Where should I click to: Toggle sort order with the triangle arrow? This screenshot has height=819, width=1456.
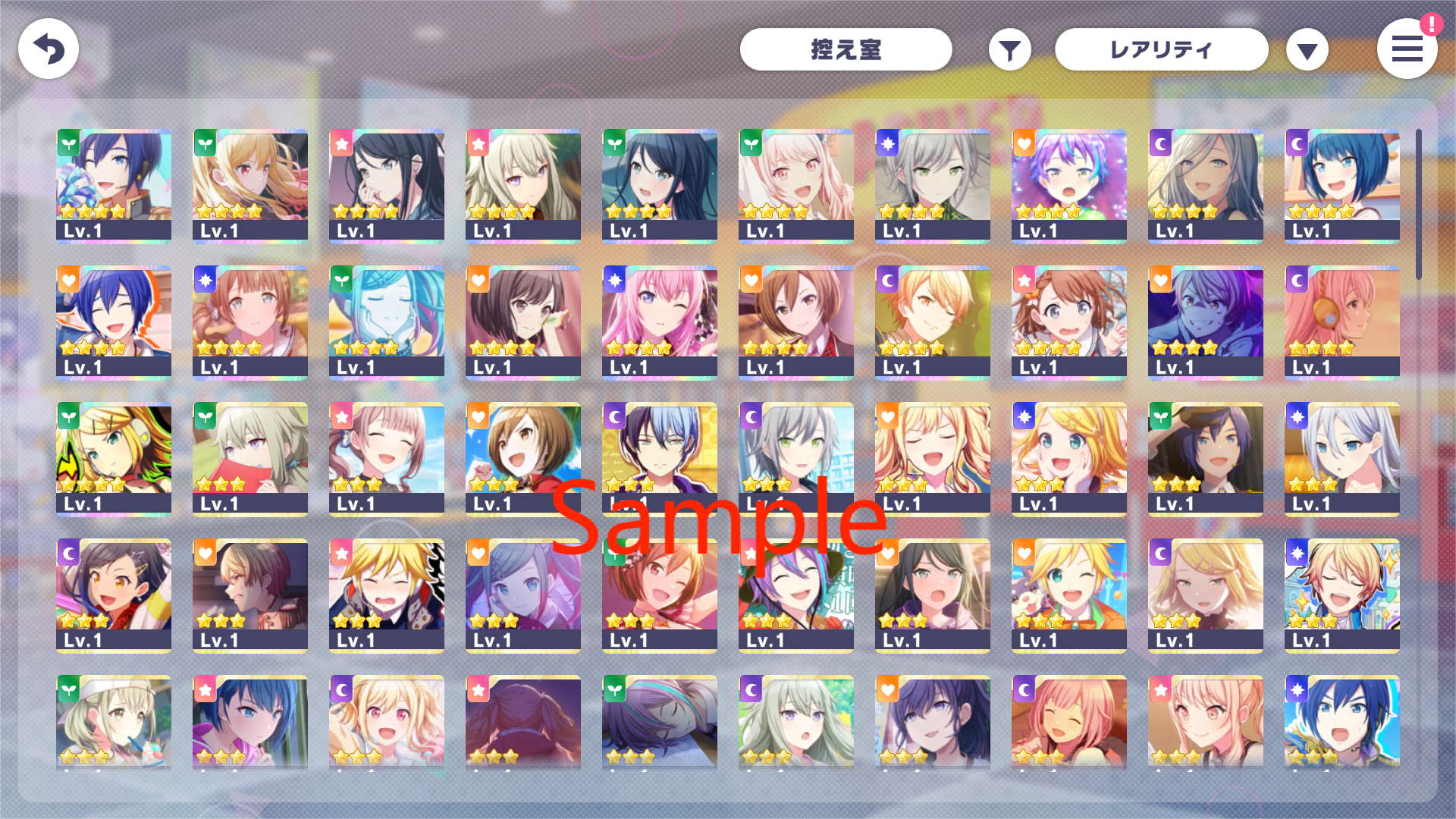(1307, 51)
